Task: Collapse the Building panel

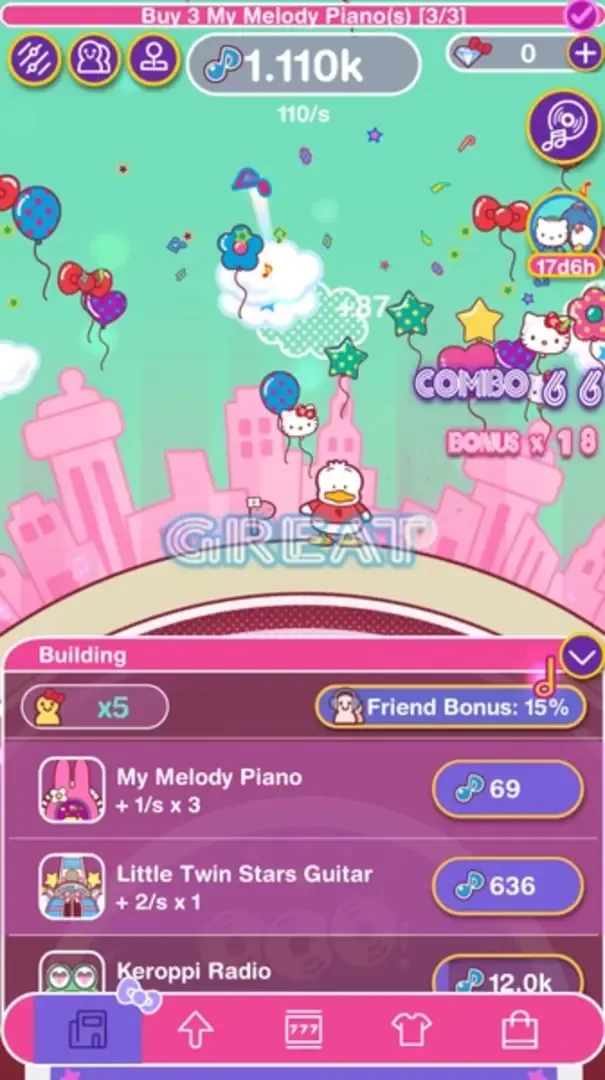Action: coord(582,657)
